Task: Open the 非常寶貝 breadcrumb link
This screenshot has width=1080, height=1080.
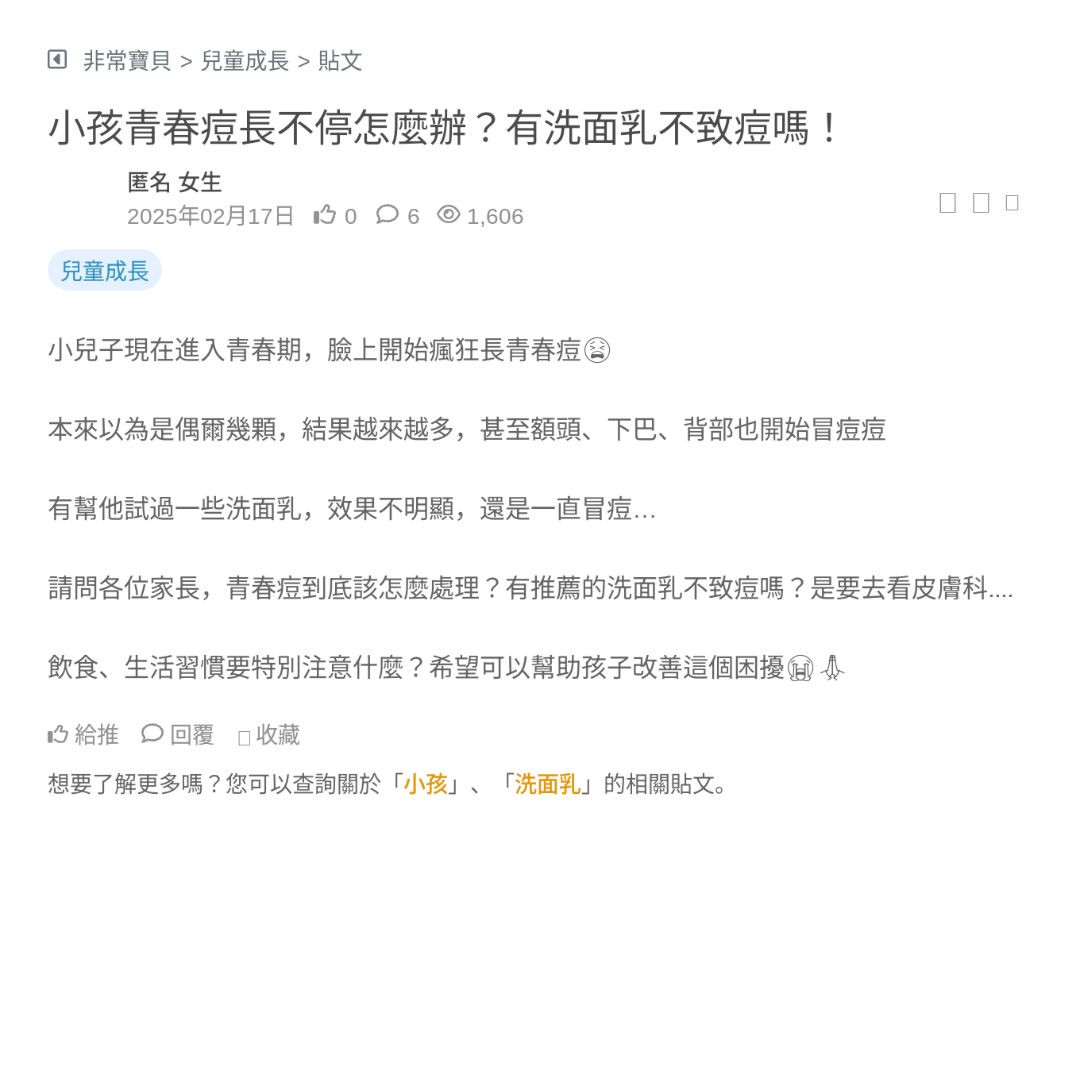Action: pos(127,61)
